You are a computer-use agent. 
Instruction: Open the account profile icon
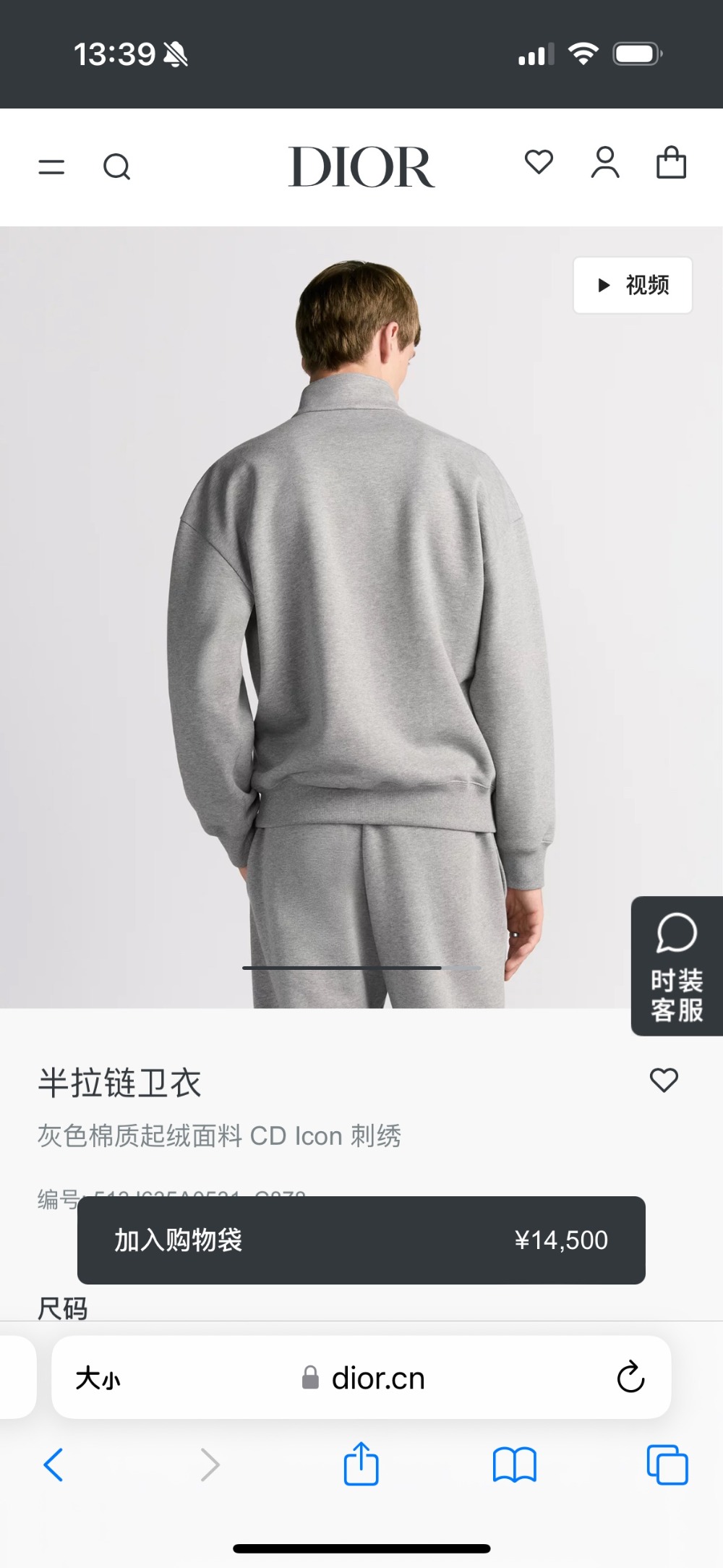pos(605,163)
